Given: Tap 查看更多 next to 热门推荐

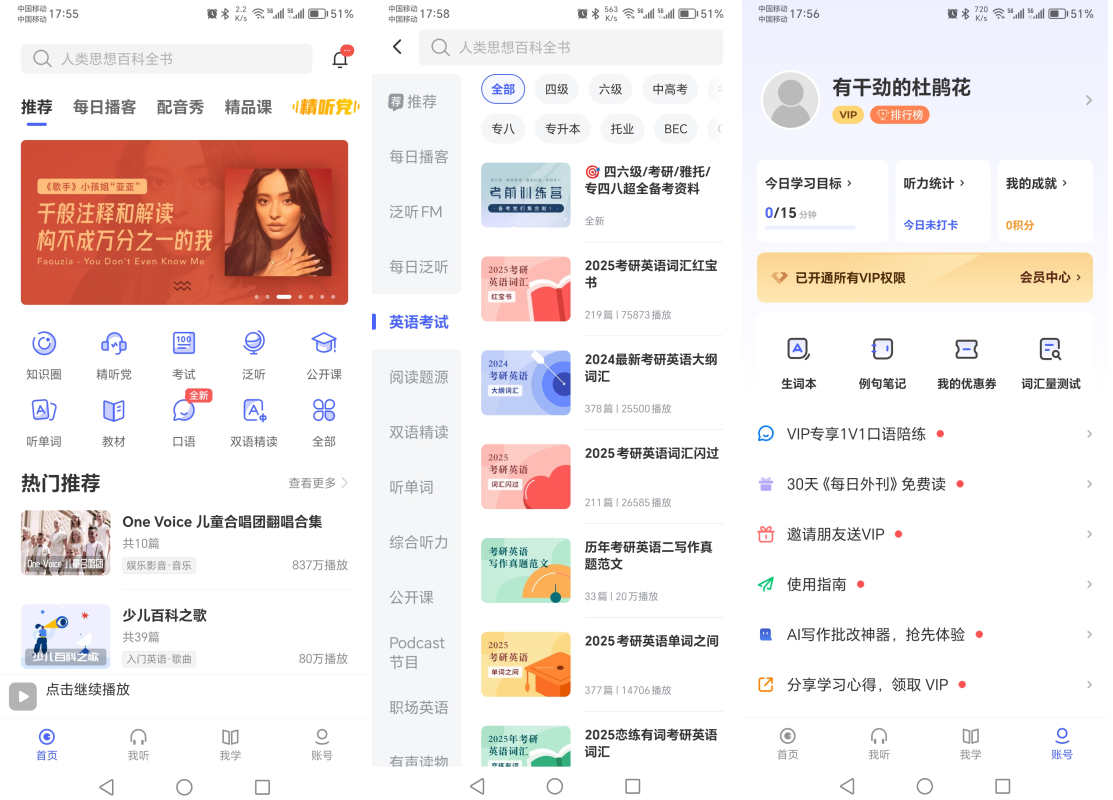Looking at the screenshot, I should 318,483.
